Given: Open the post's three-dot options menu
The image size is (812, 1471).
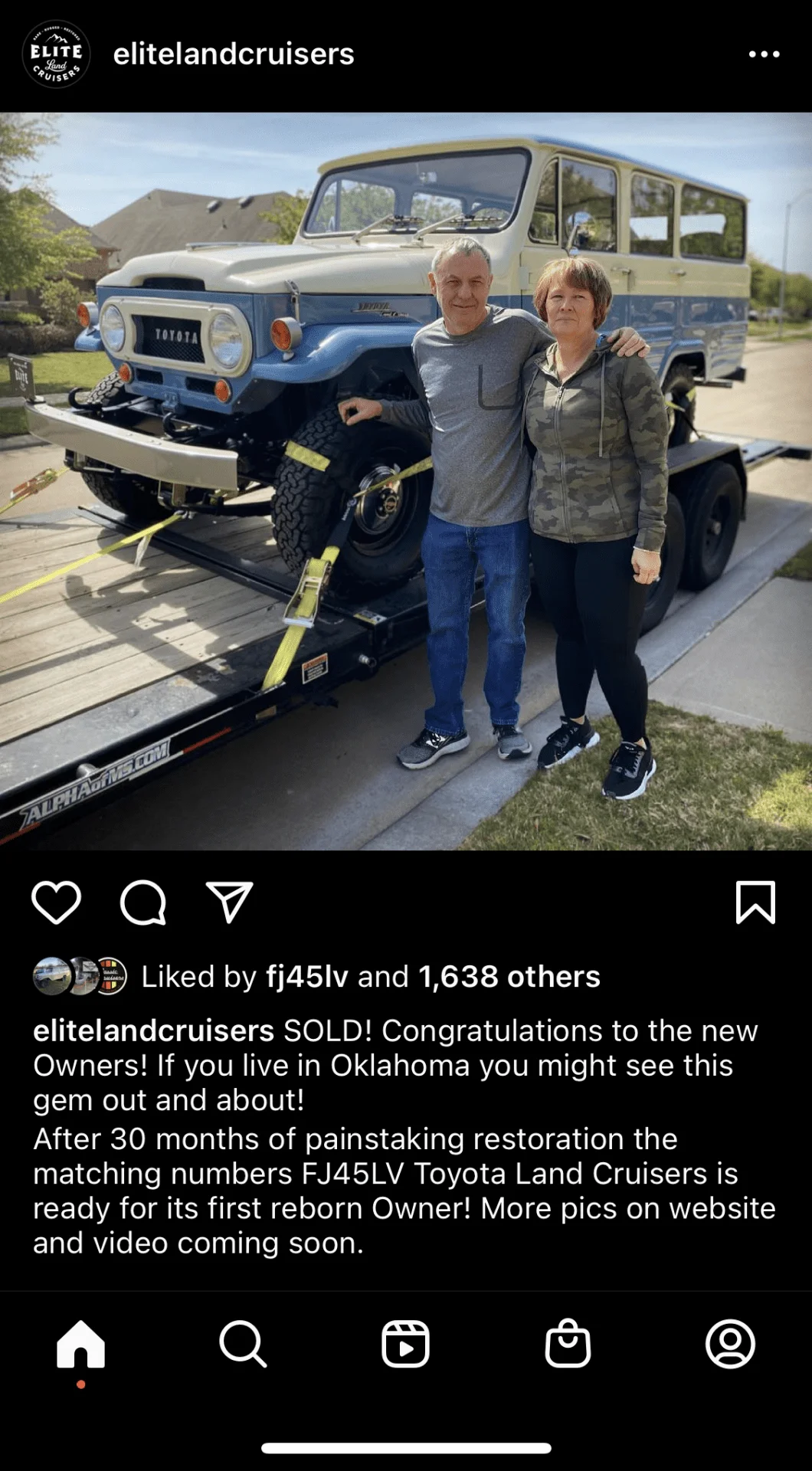Looking at the screenshot, I should click(x=764, y=54).
